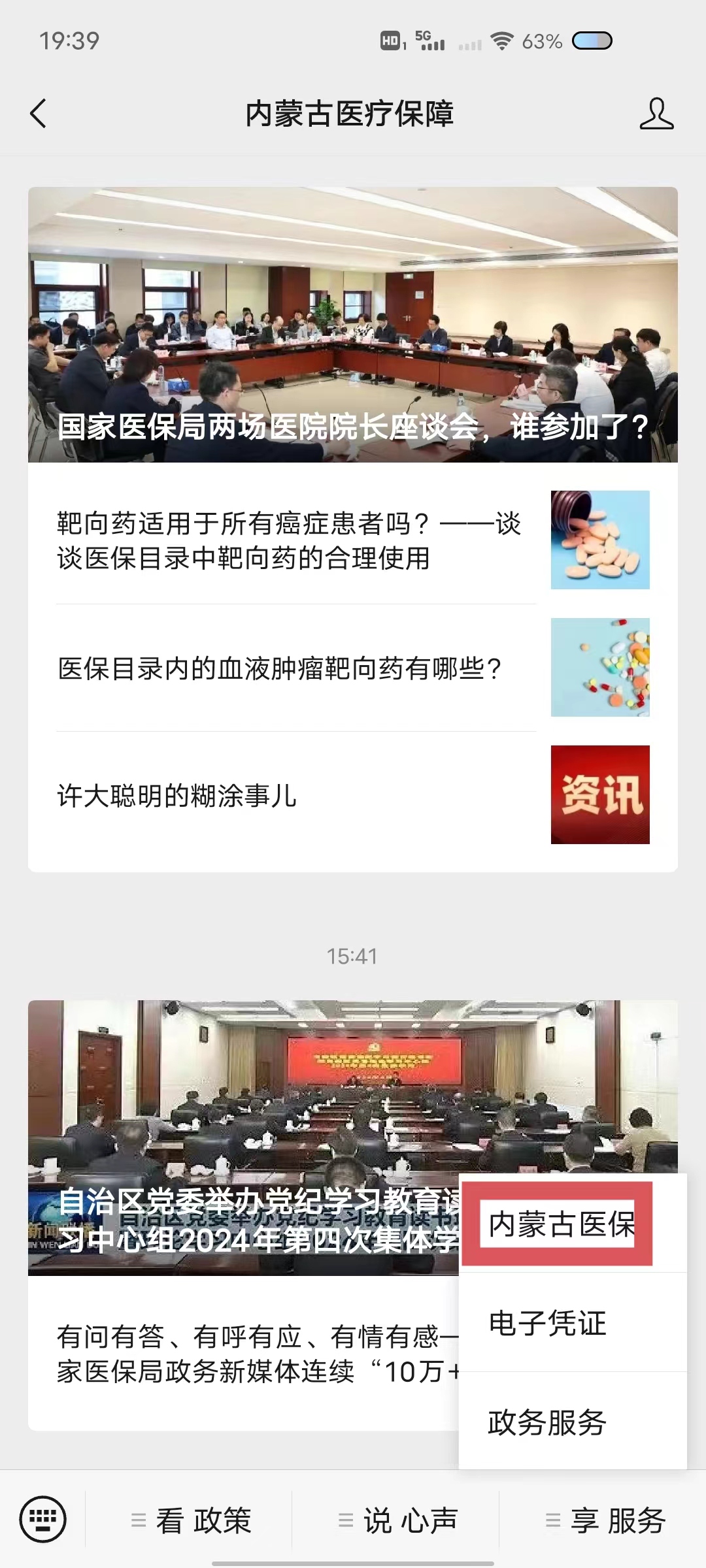
Task: Select 内蒙古医保 from the popup menu
Action: point(561,1224)
